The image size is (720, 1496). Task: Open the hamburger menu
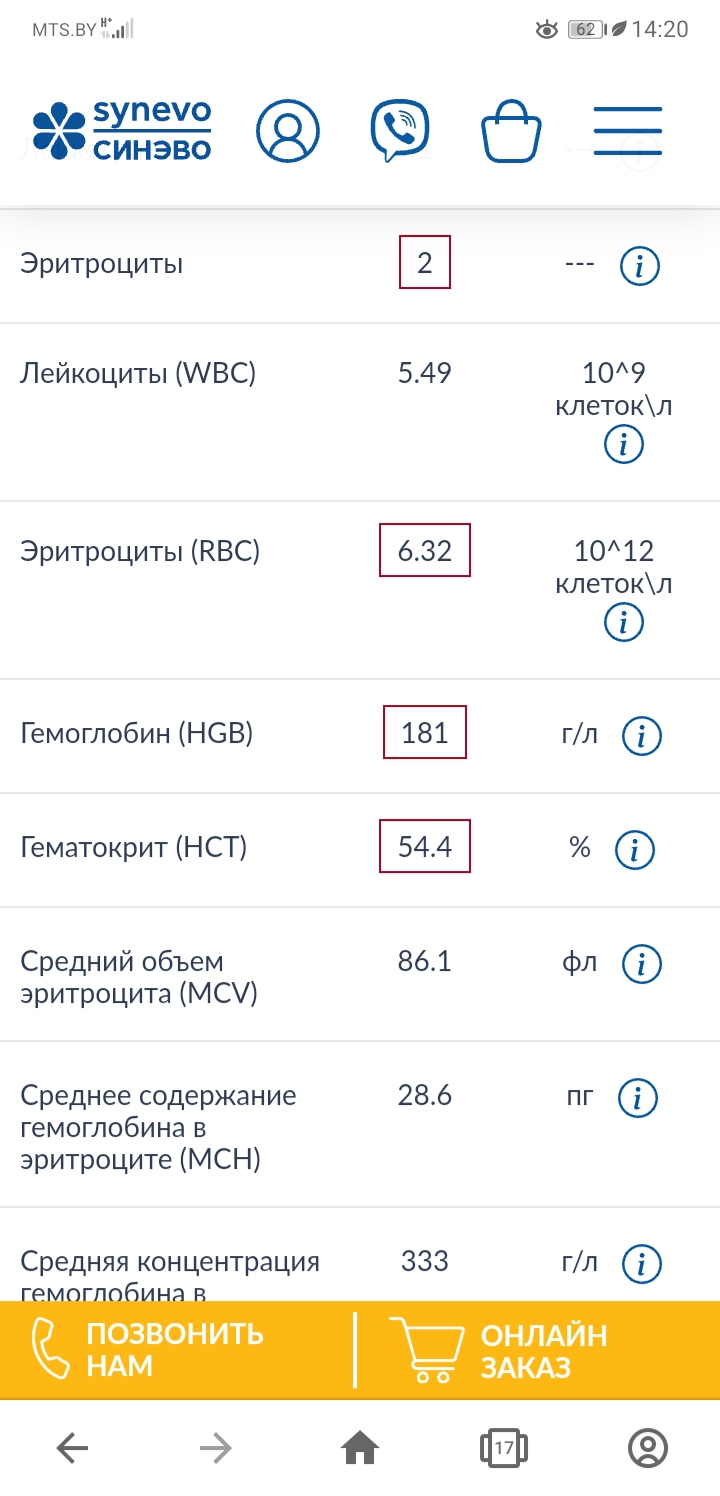628,131
